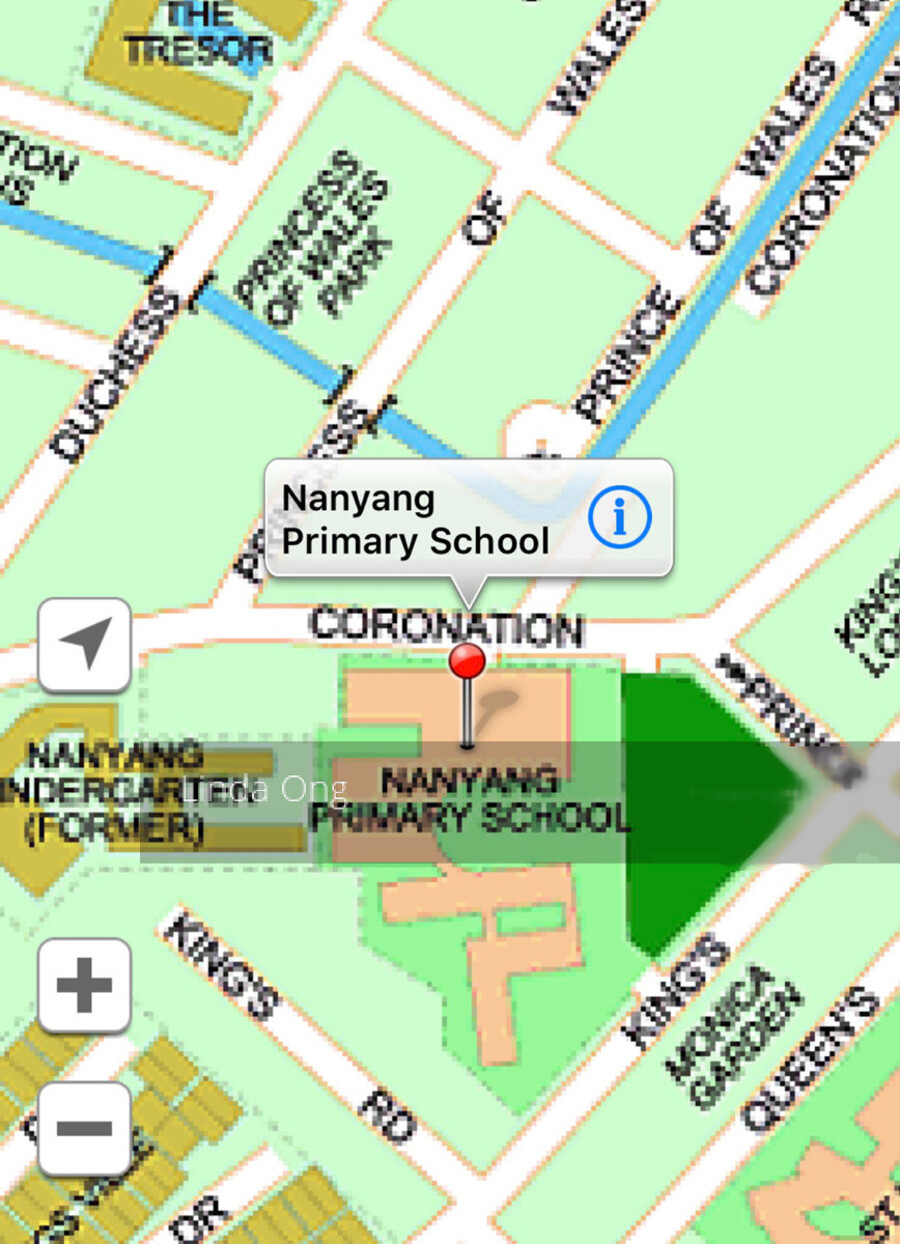Zoom out of the map
Viewport: 900px width, 1244px height.
click(85, 1128)
